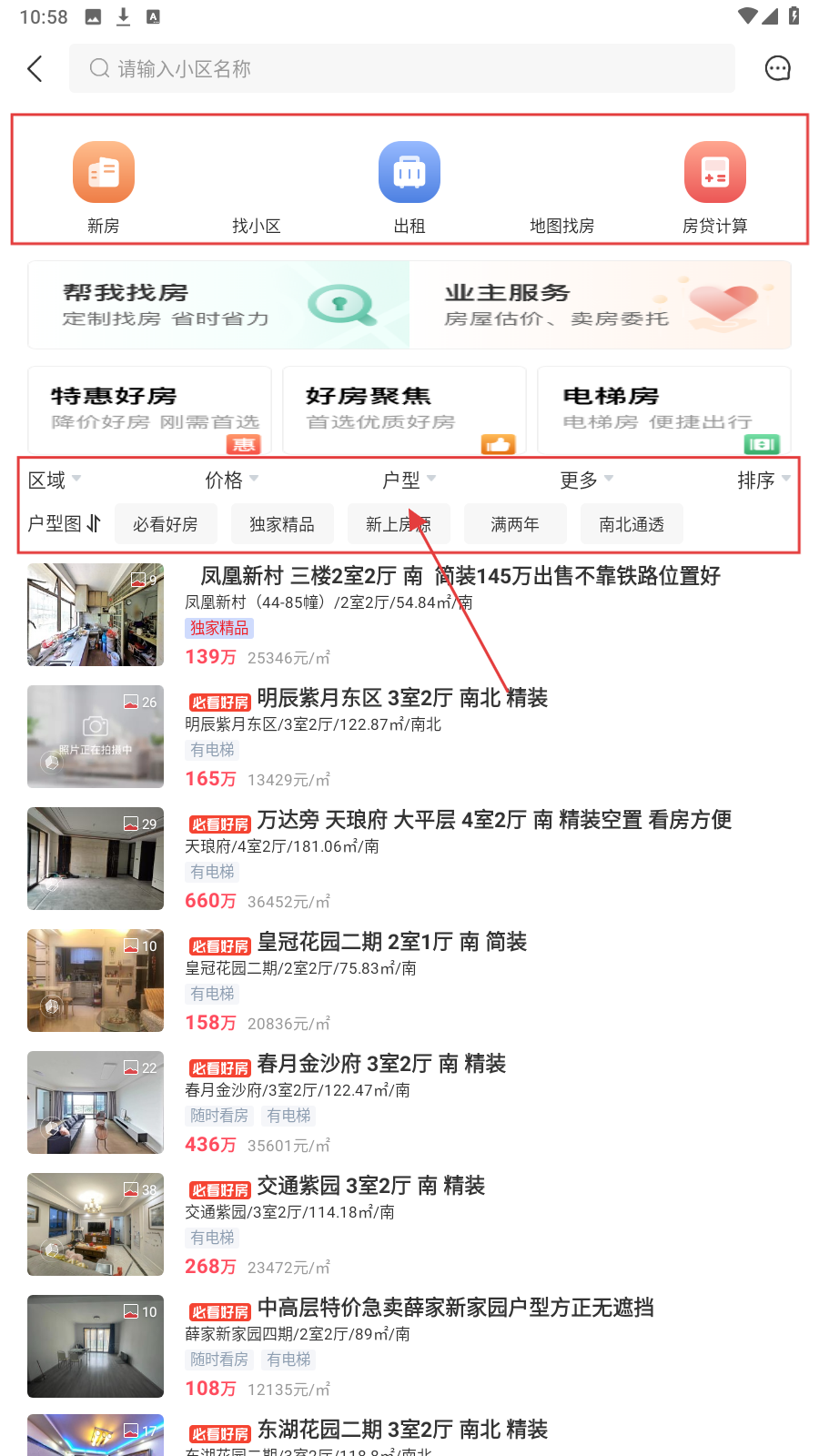This screenshot has height=1456, width=819.
Task: Open 好房聚焦 featured homes card
Action: (405, 409)
